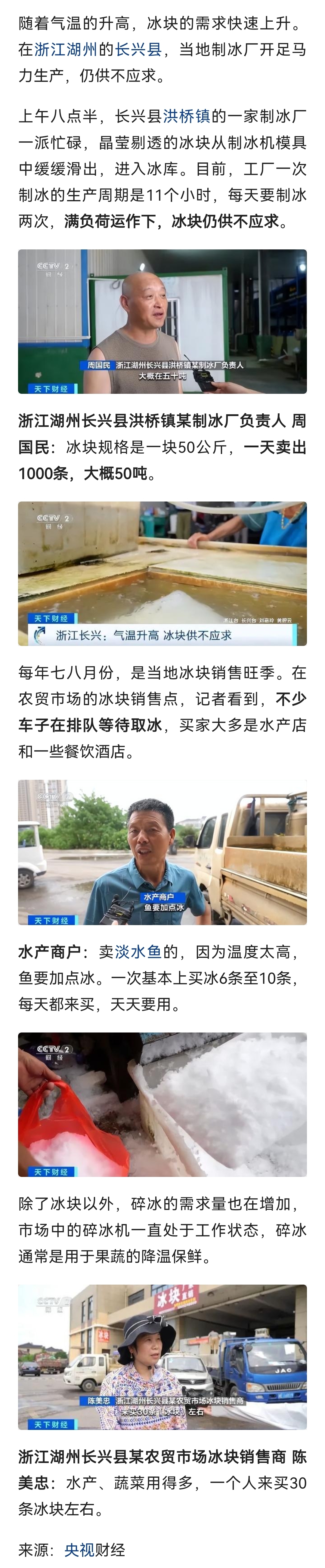Open the 浙江湖州 link
The width and height of the screenshot is (325, 1568).
click(65, 49)
